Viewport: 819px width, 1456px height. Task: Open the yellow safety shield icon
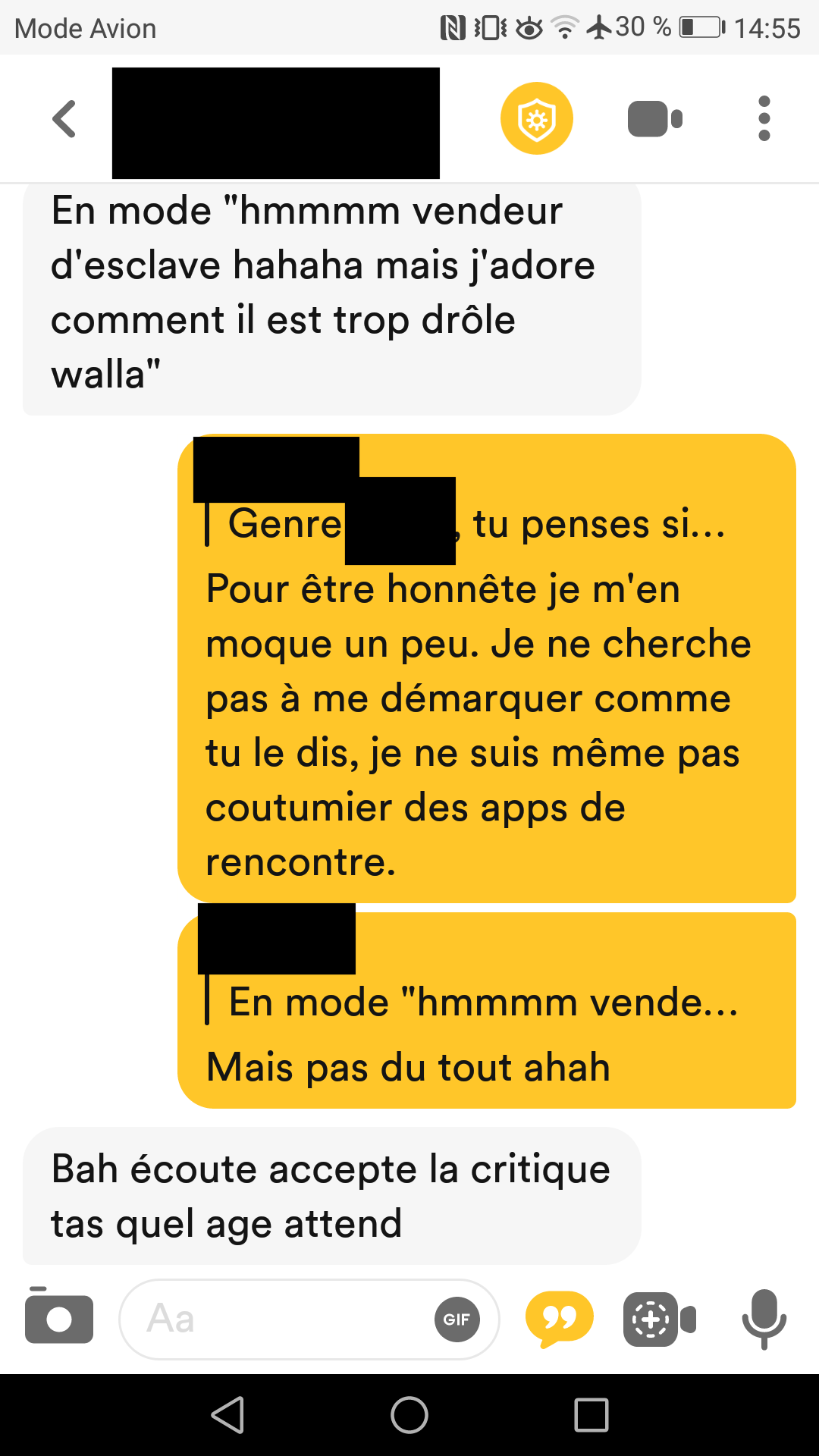click(537, 118)
